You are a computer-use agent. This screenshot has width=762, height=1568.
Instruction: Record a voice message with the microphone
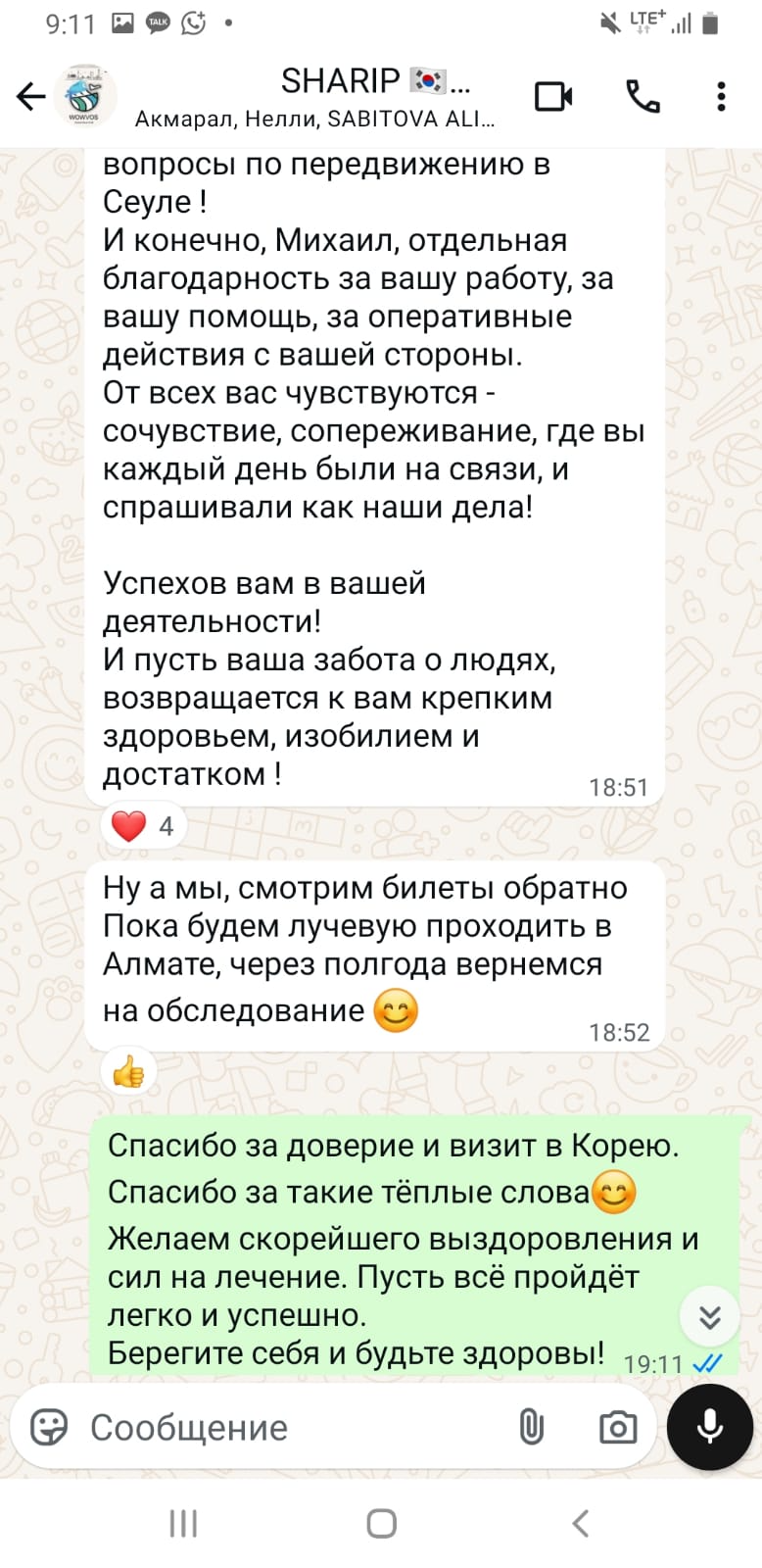[709, 1427]
